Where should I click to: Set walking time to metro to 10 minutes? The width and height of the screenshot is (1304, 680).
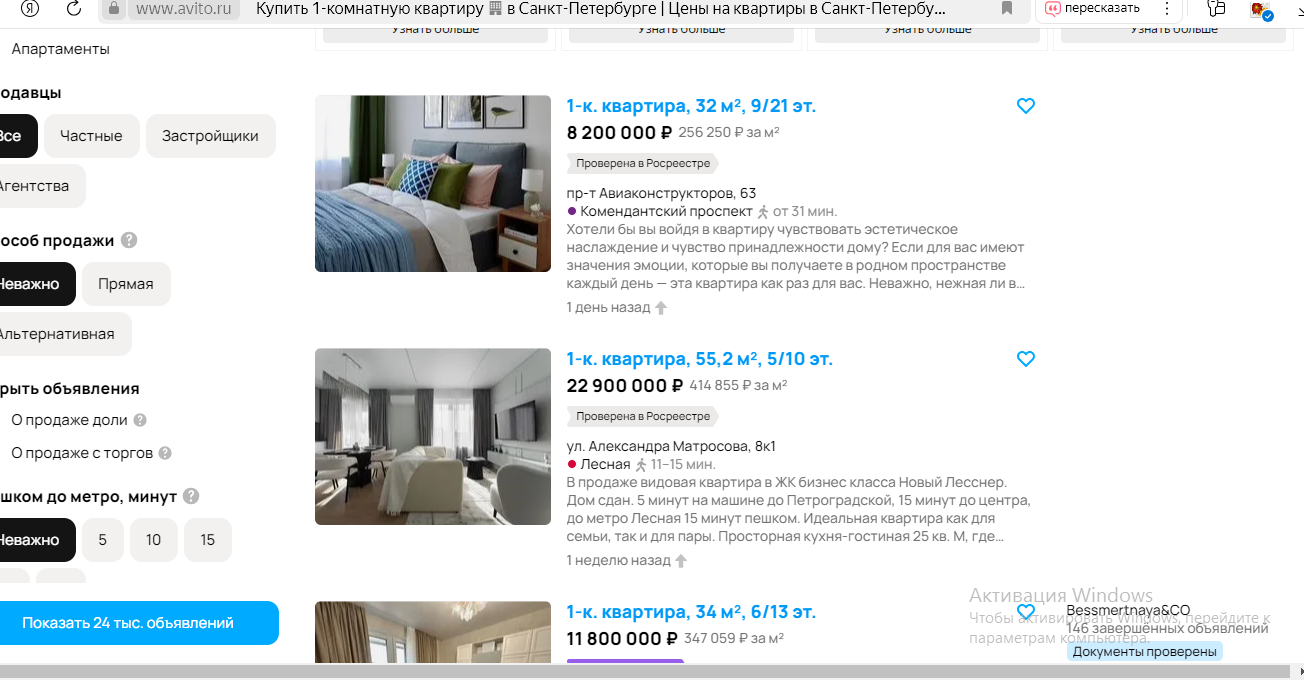click(153, 540)
